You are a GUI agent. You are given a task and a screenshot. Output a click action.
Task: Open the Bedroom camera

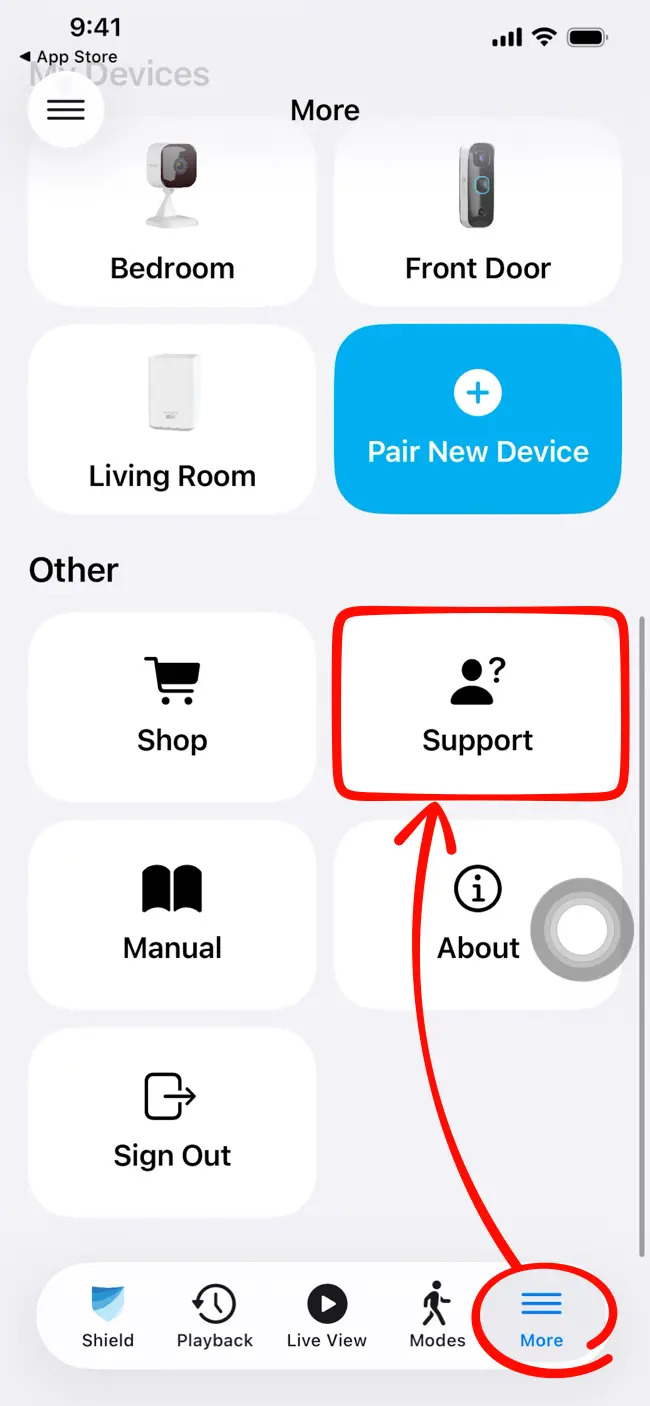pyautogui.click(x=172, y=212)
